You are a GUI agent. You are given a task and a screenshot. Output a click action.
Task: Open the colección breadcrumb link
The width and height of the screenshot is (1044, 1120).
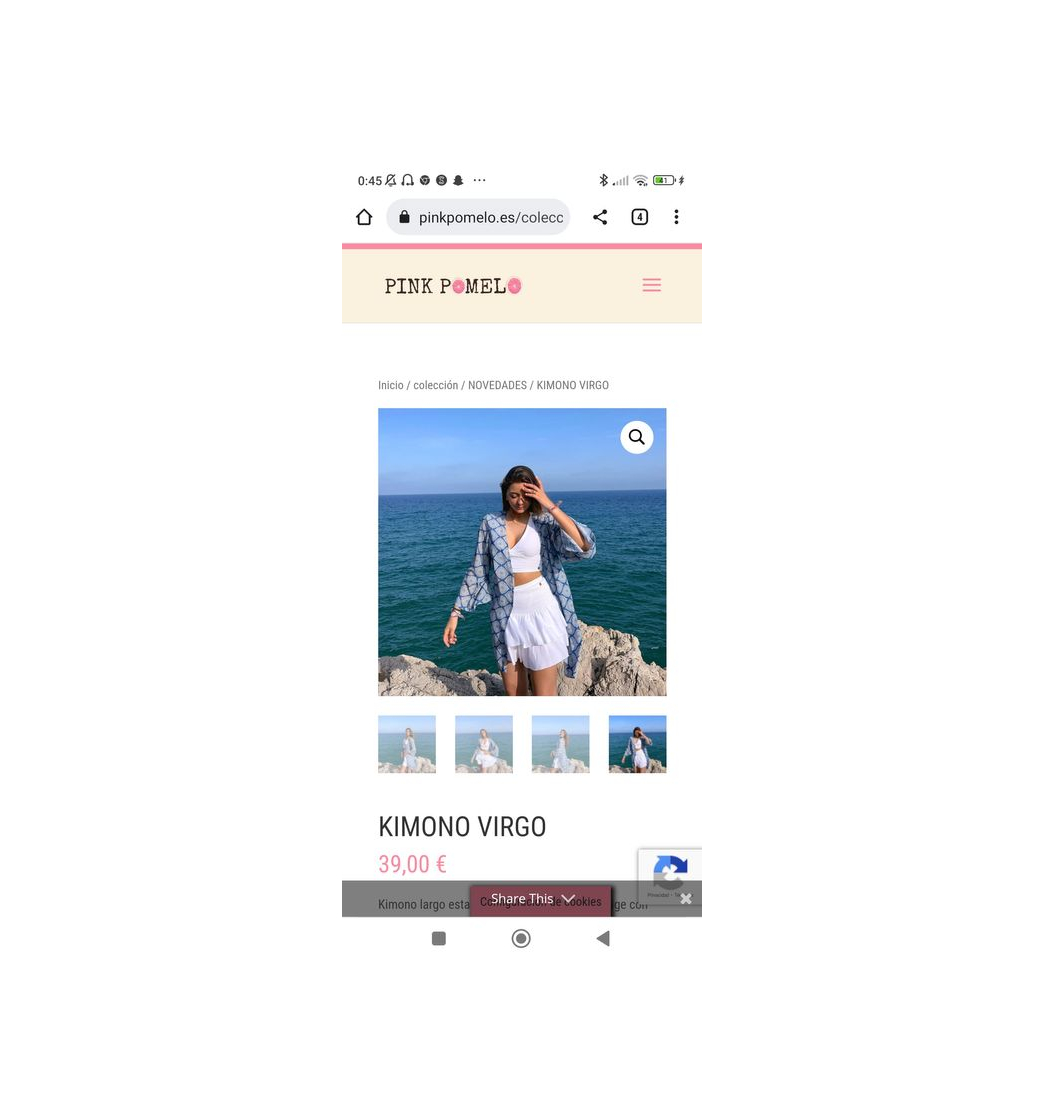click(x=435, y=385)
